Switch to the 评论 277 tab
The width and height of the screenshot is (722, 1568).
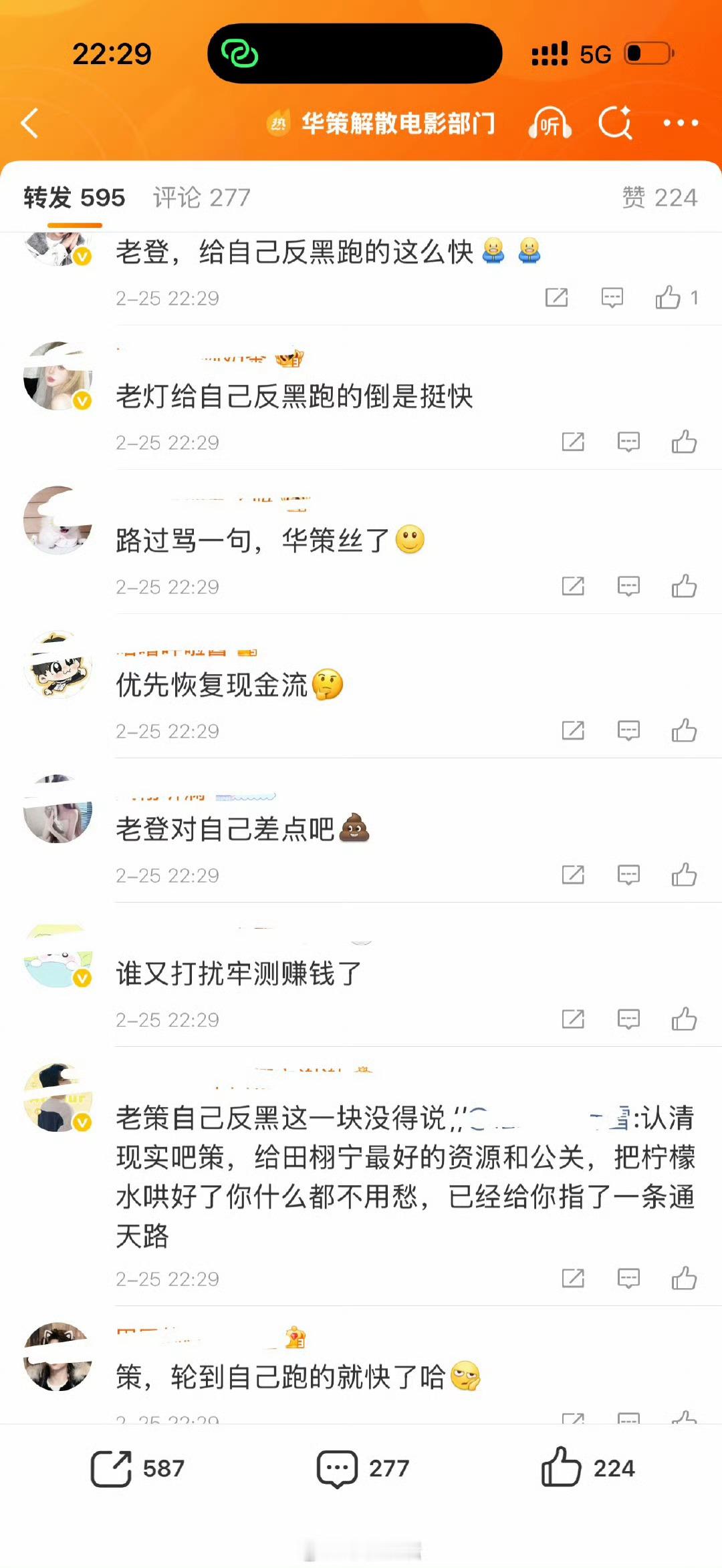[201, 197]
